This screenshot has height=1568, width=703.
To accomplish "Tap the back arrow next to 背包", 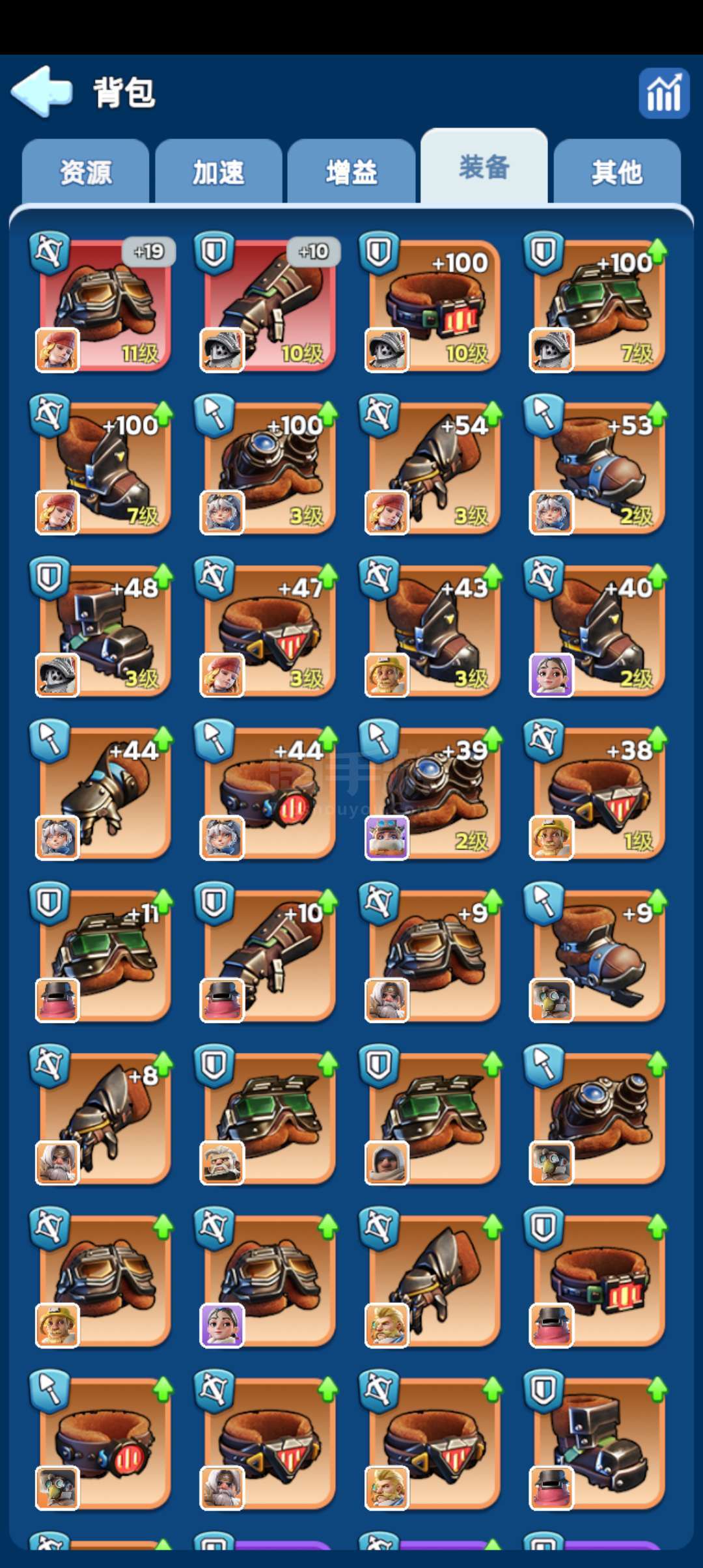I will [41, 92].
